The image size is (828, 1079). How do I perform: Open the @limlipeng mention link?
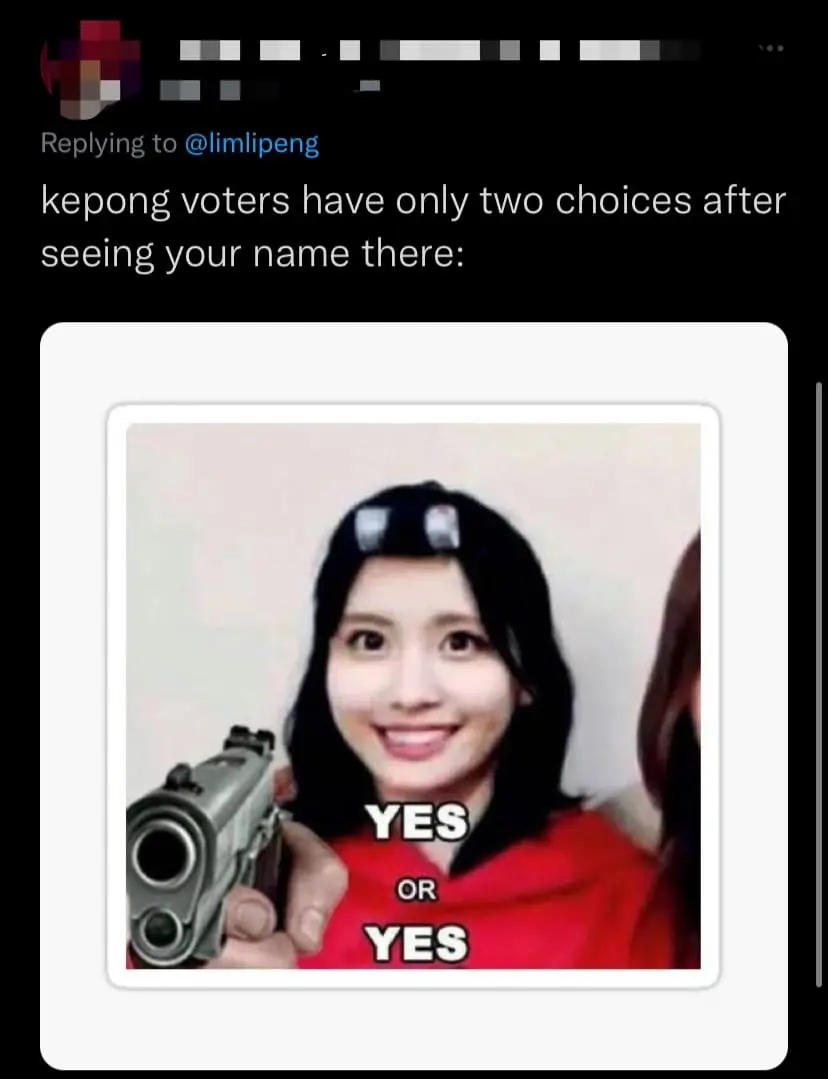tap(250, 144)
